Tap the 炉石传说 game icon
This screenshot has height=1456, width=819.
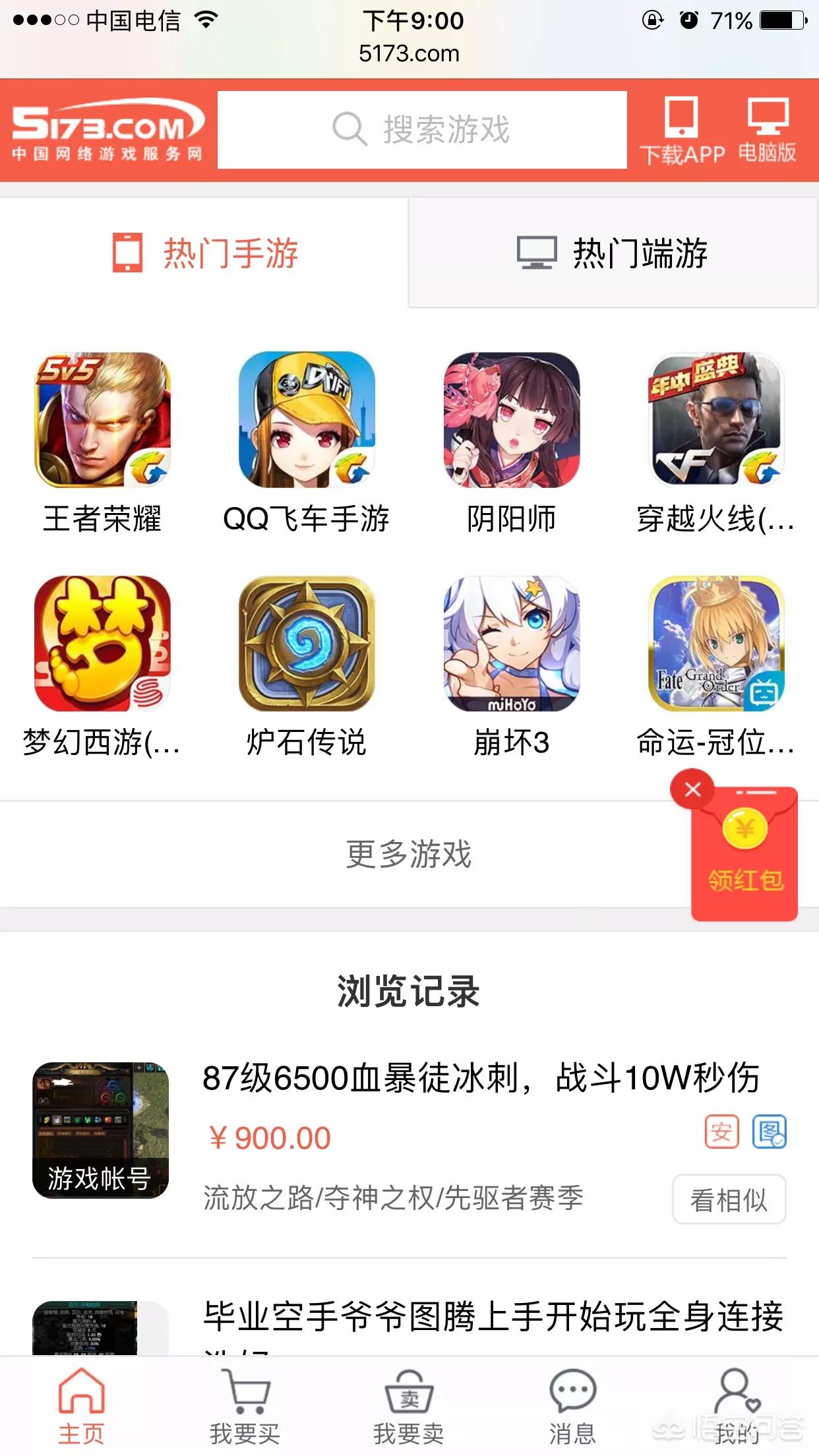point(307,644)
